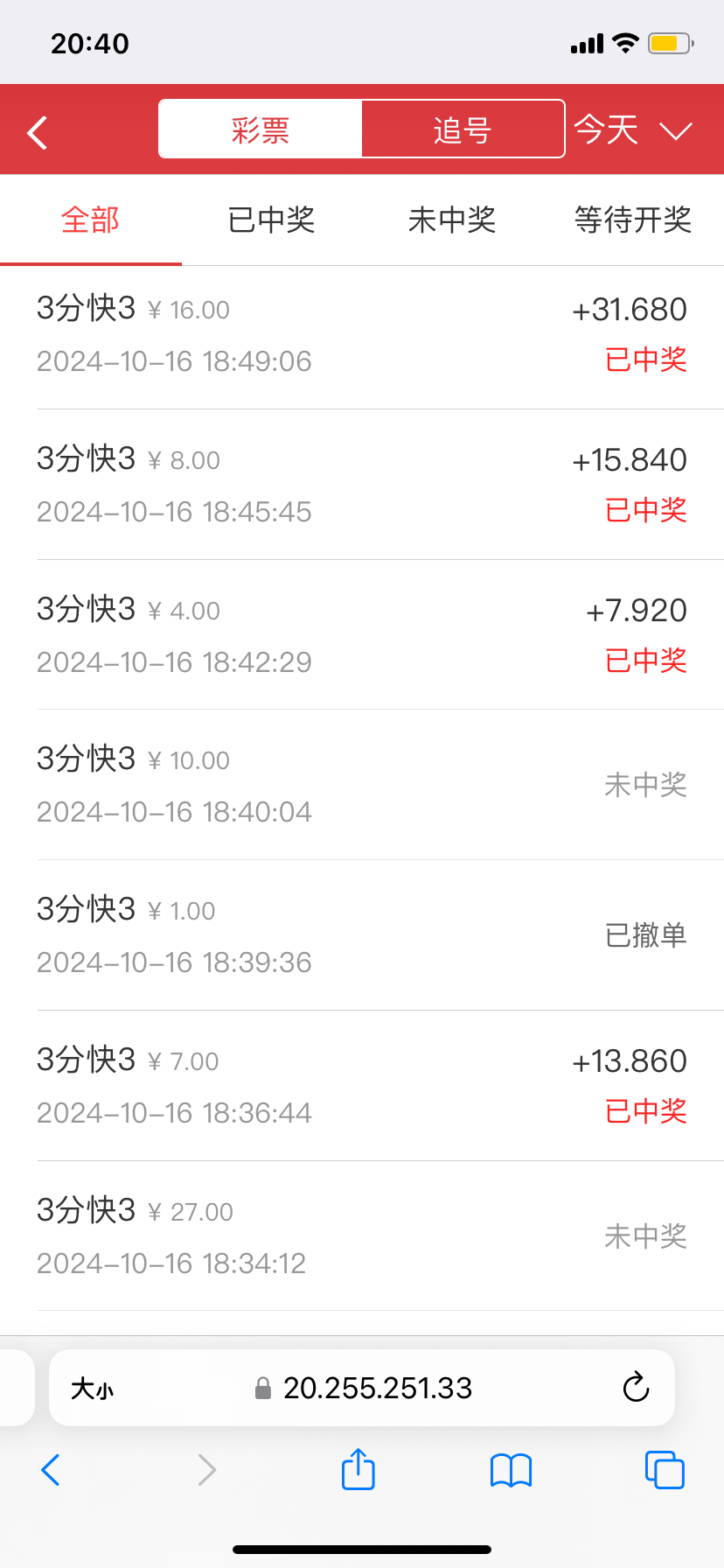View the ¥27.00 bet from 18:34:12

[362, 1236]
